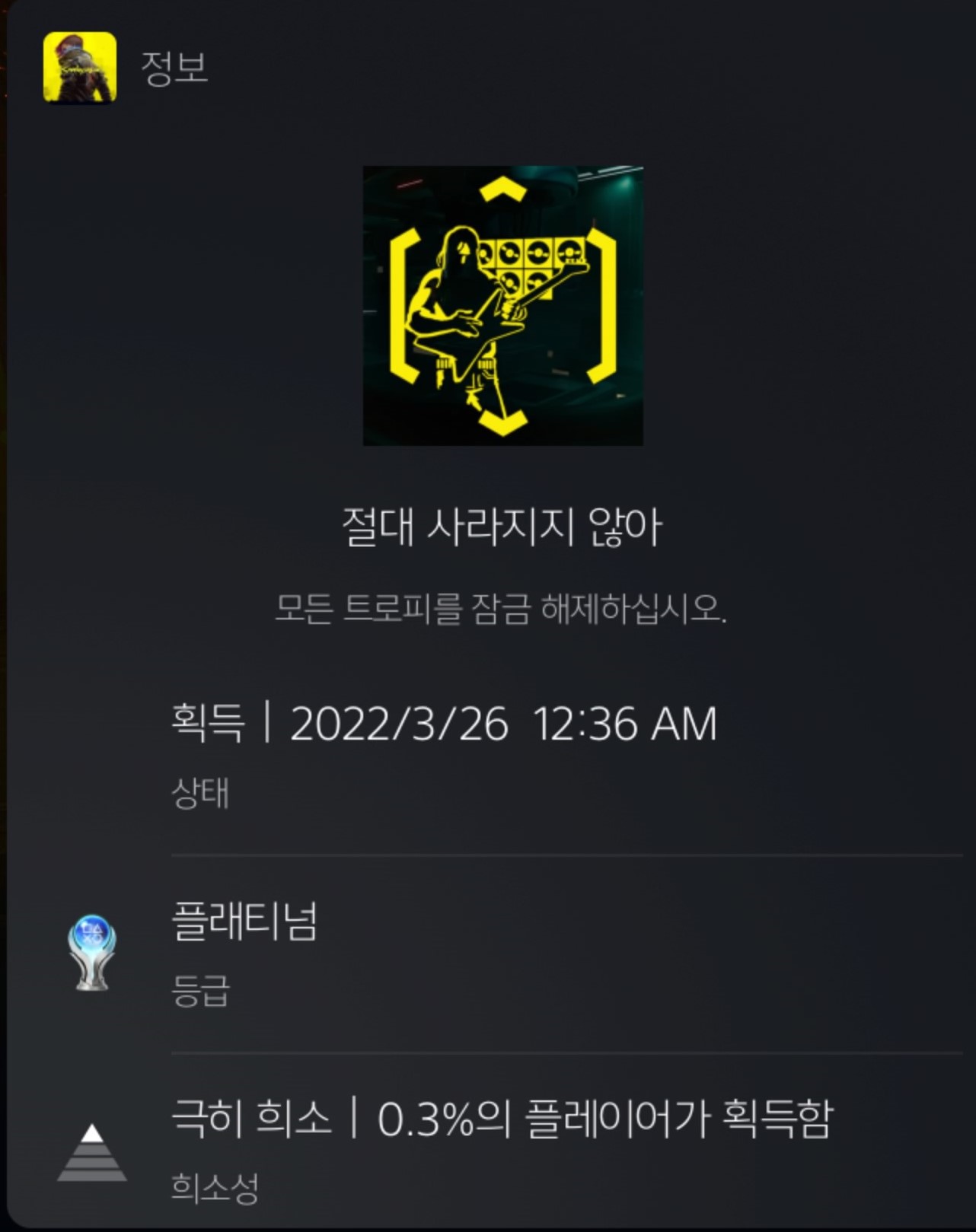Viewport: 976px width, 1232px height.
Task: Click the triangle rarity indicator beside 희소성
Action: (x=94, y=1153)
